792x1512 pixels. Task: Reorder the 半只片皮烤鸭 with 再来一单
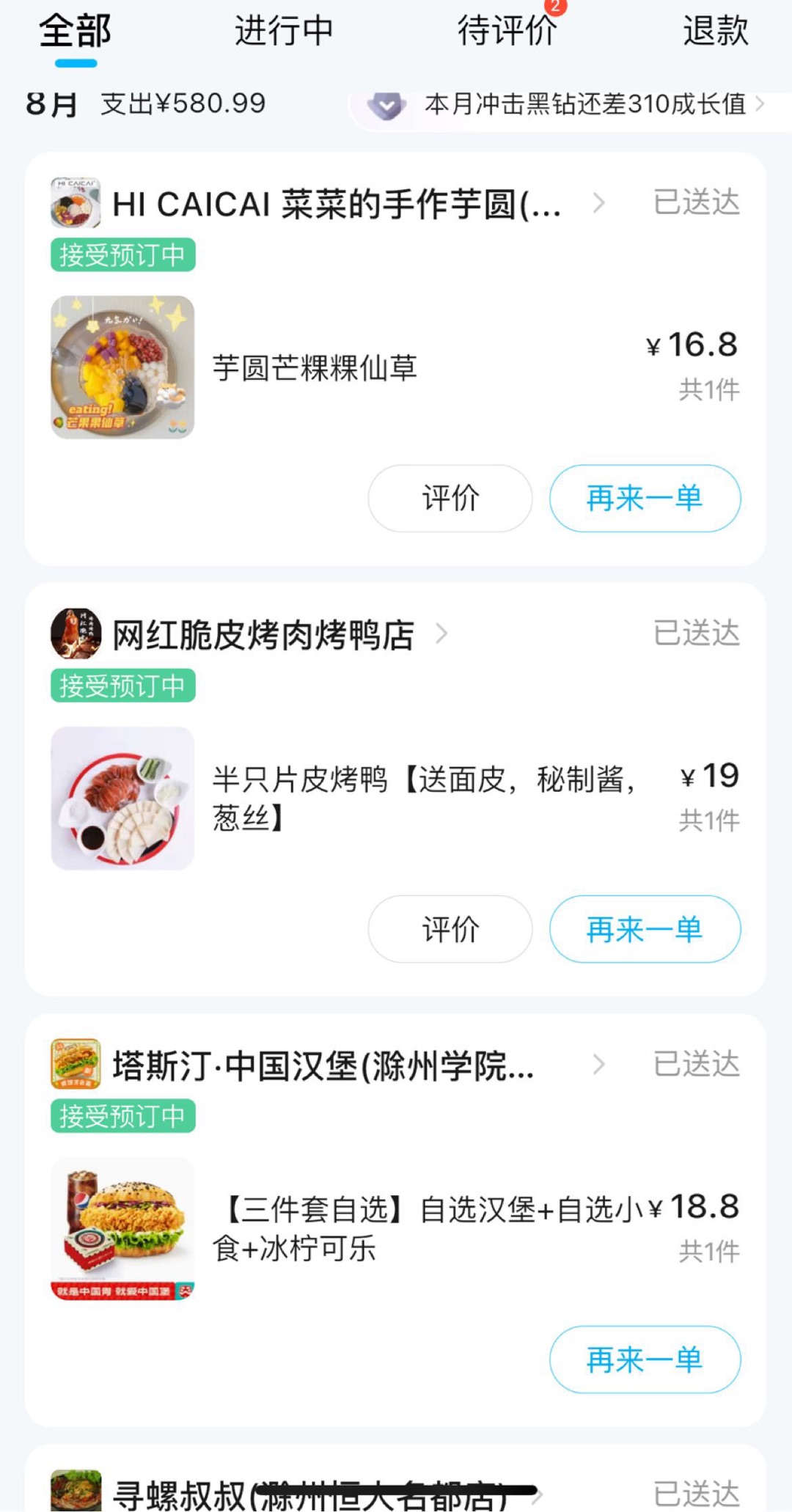pyautogui.click(x=645, y=929)
